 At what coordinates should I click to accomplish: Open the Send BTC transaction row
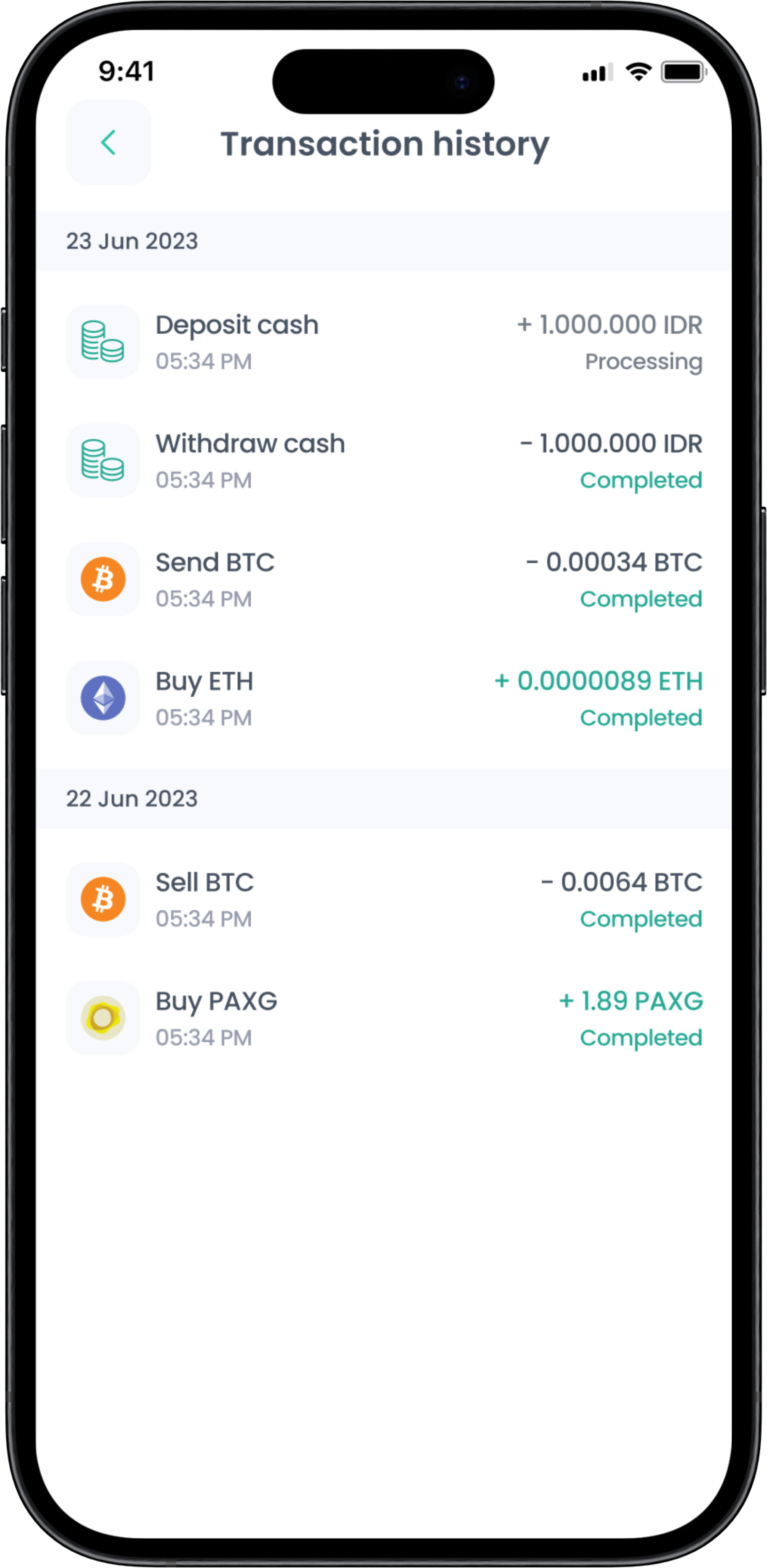point(383,578)
